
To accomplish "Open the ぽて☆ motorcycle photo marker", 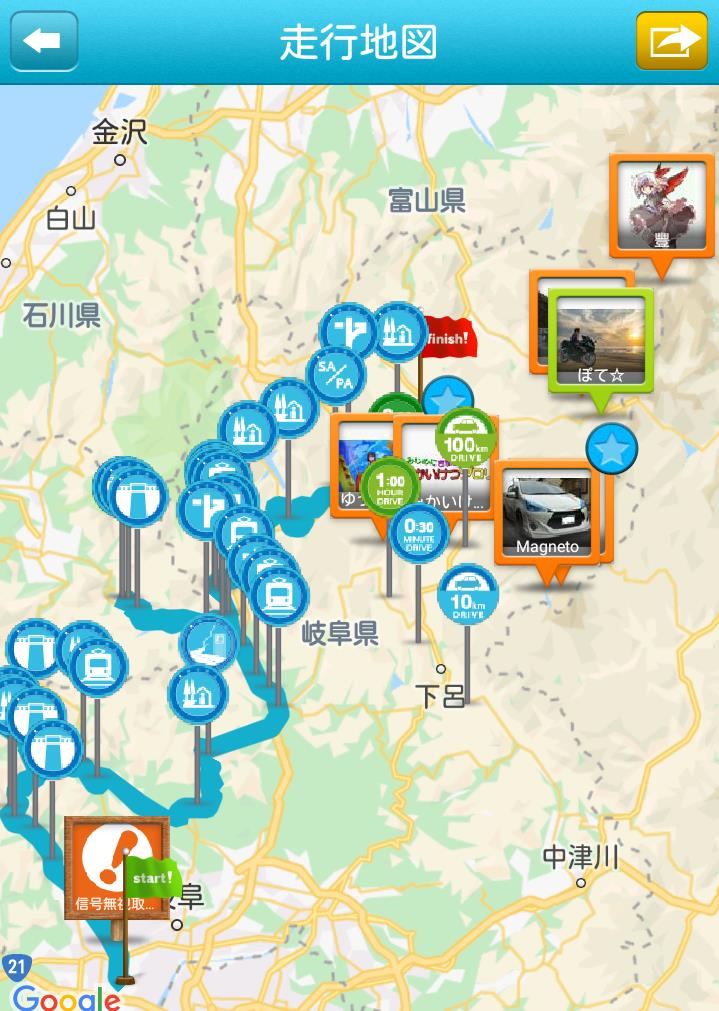I will [599, 340].
